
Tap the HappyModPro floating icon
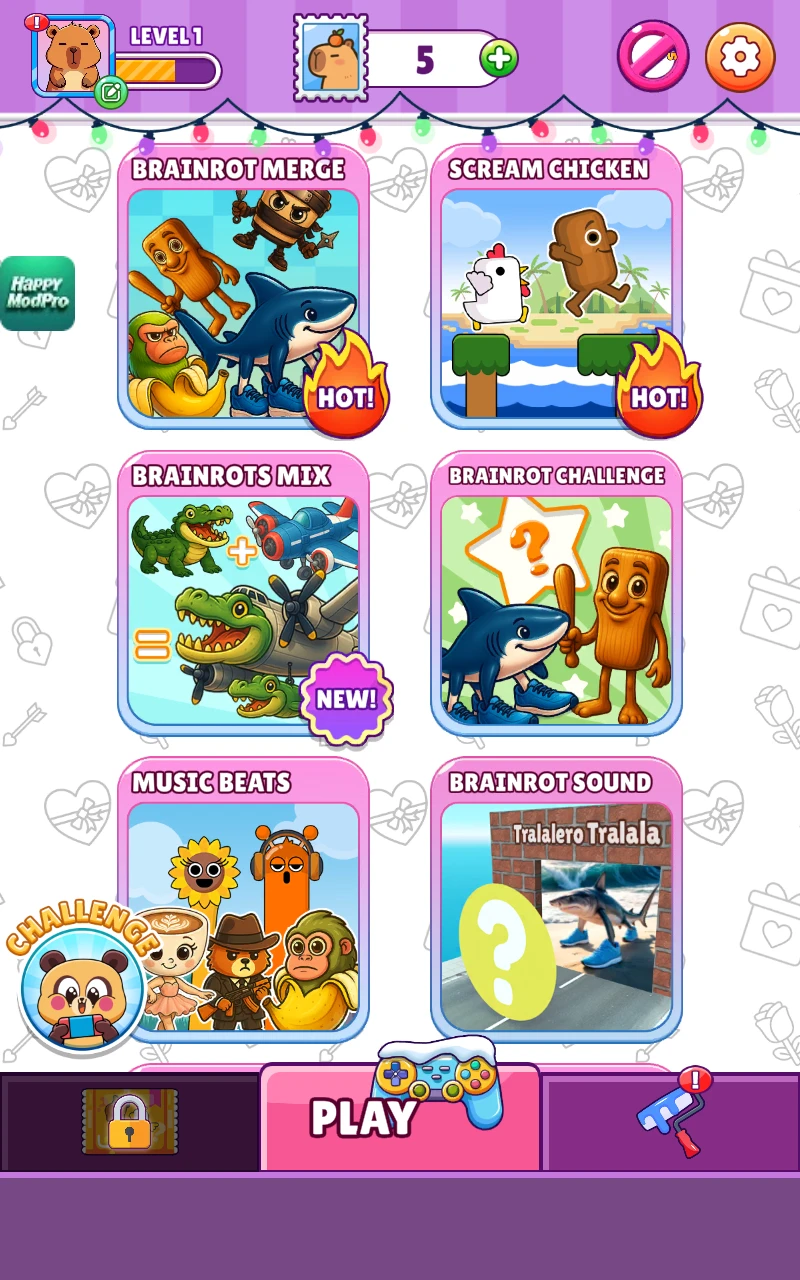(37, 293)
